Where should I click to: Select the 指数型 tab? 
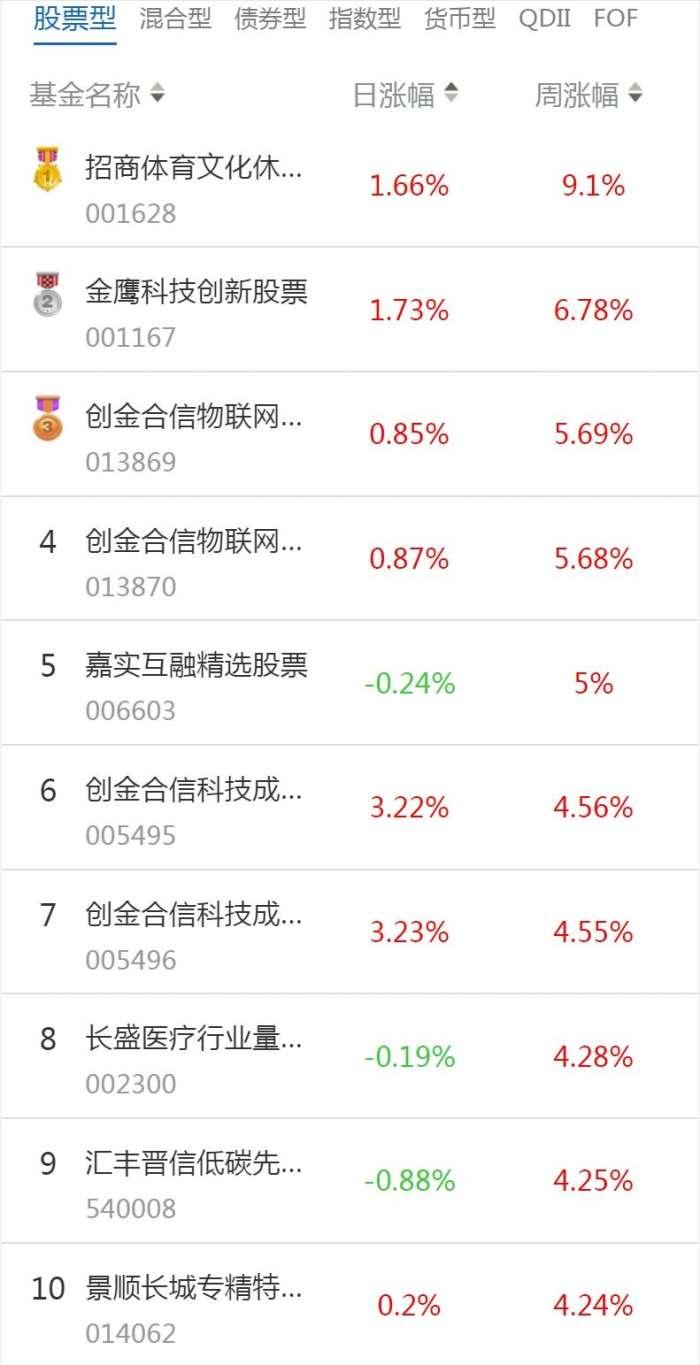pos(365,19)
